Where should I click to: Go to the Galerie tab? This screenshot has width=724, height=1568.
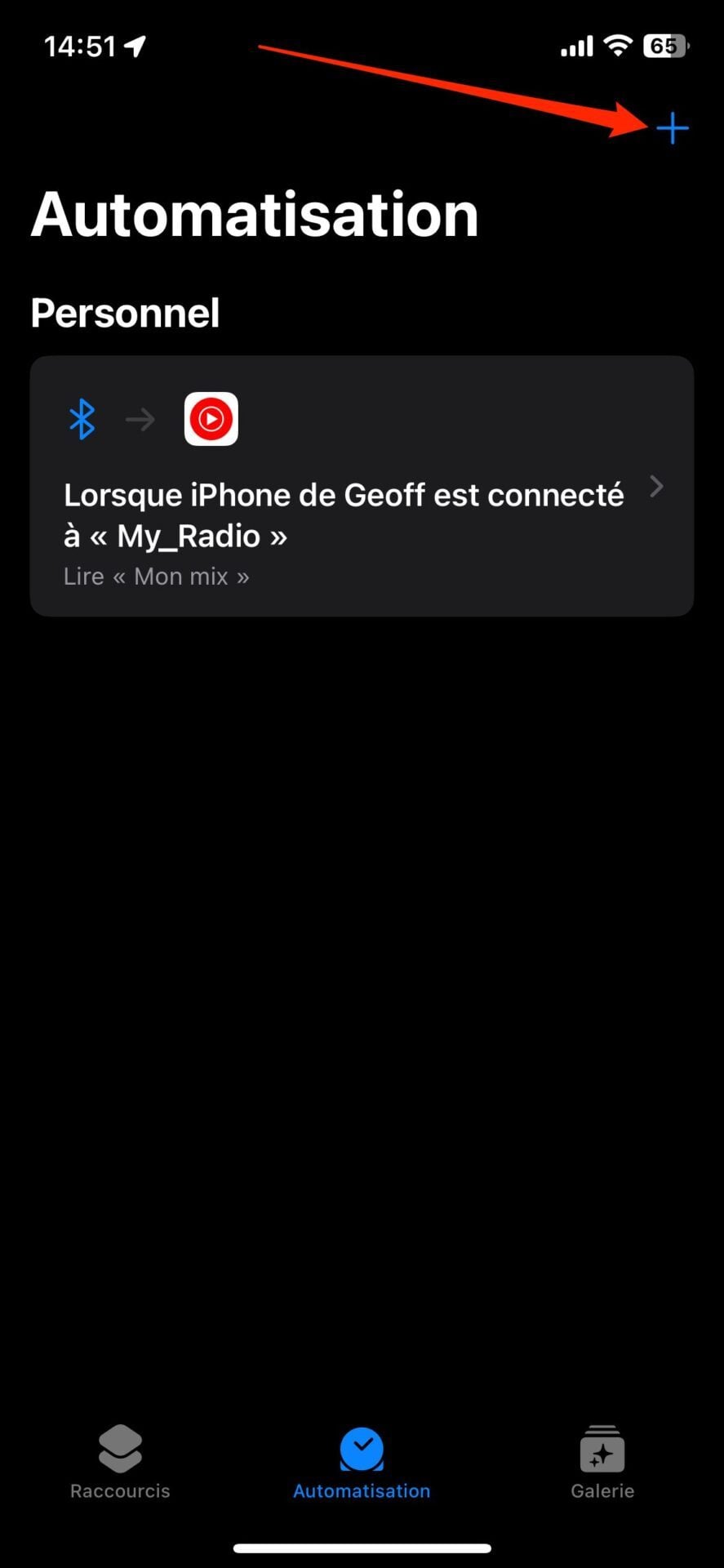coord(602,1462)
